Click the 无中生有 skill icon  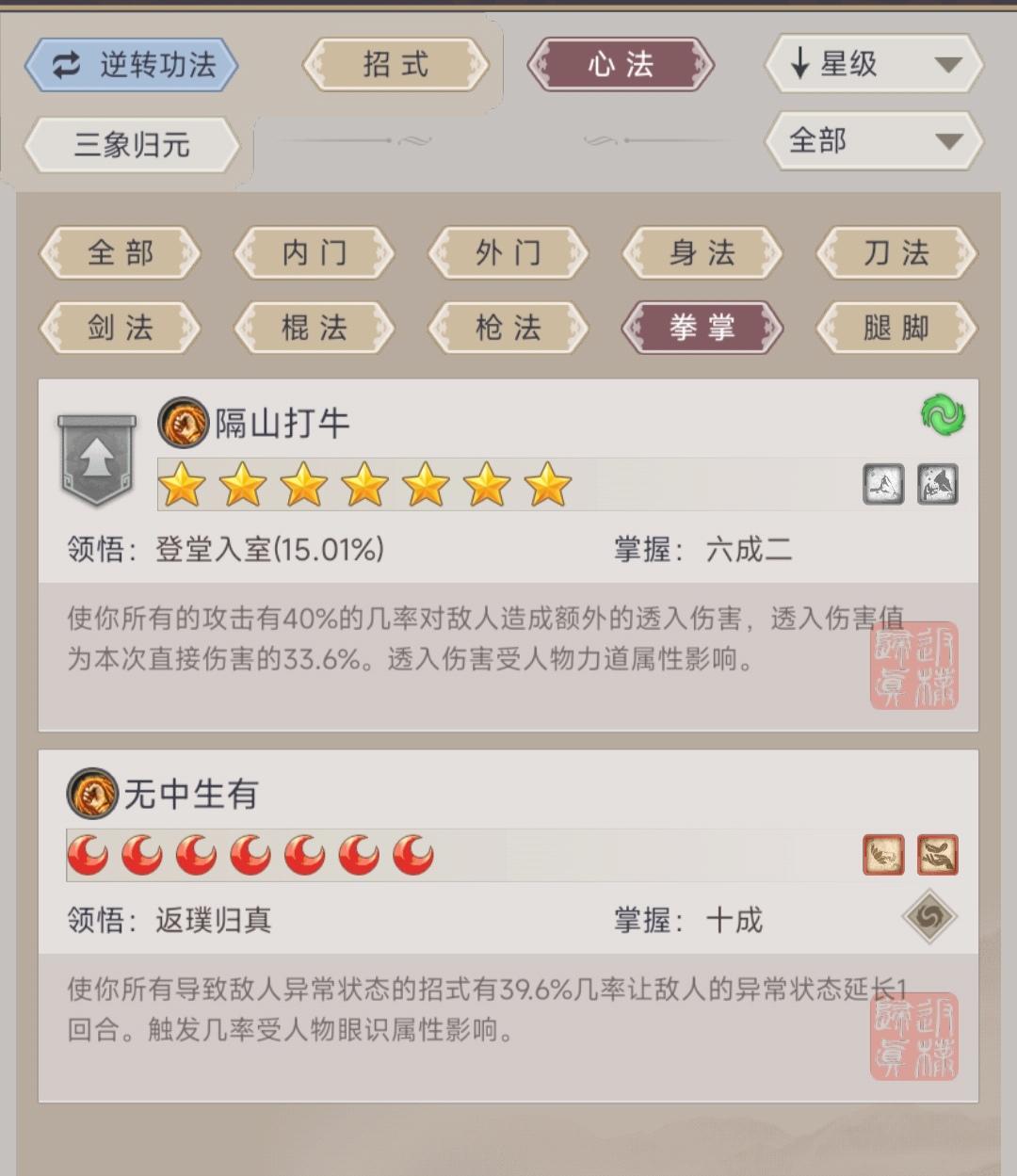(89, 794)
